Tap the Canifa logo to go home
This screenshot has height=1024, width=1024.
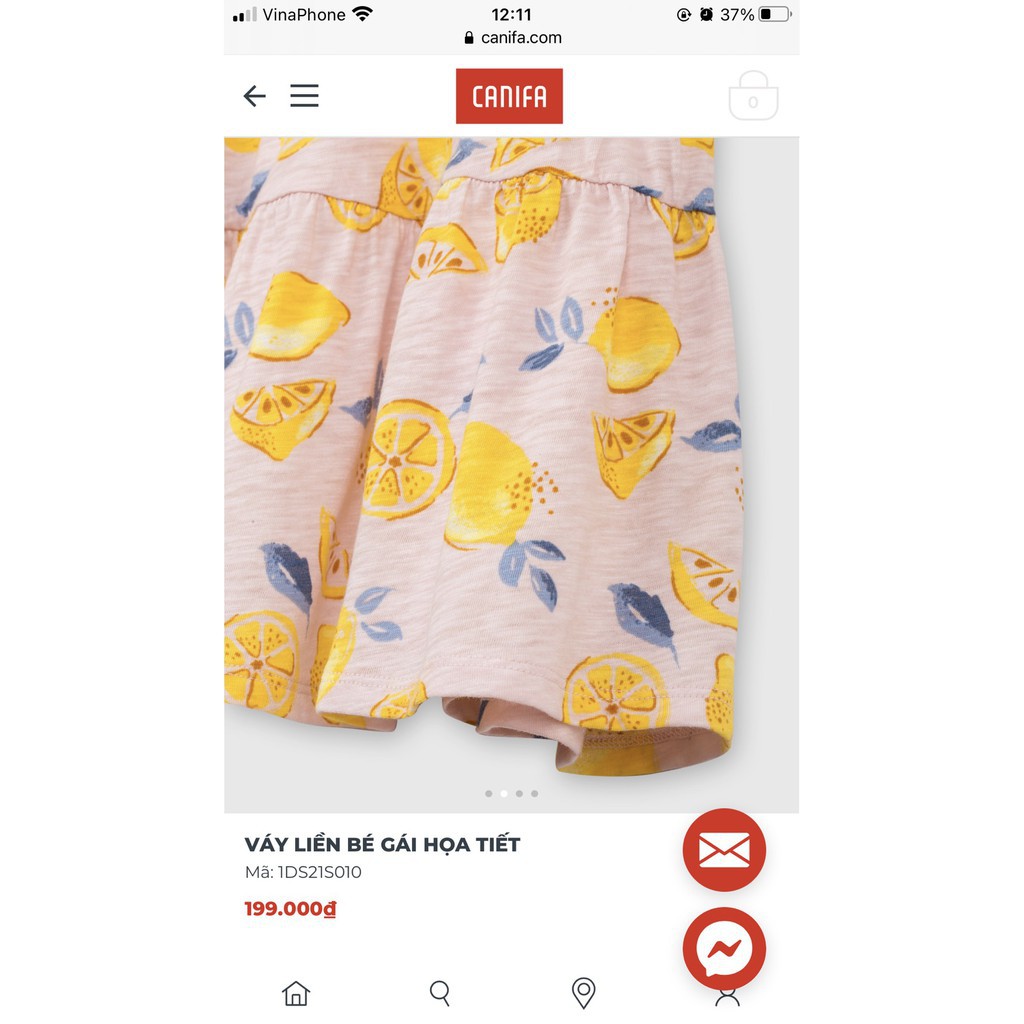(x=509, y=96)
